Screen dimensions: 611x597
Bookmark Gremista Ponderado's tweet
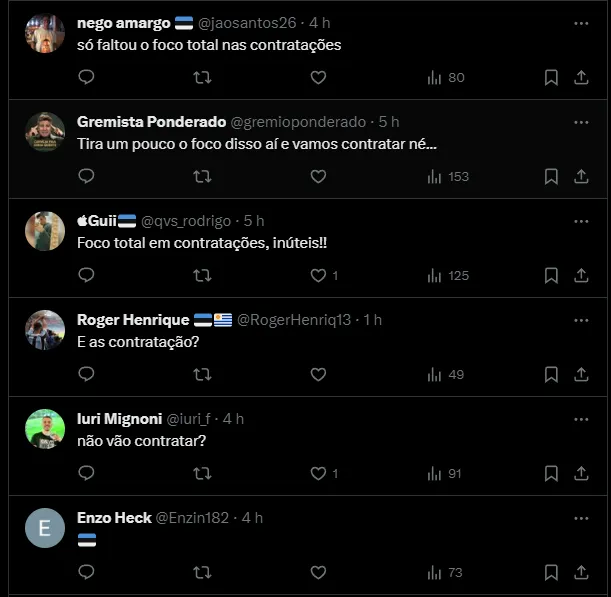point(551,176)
